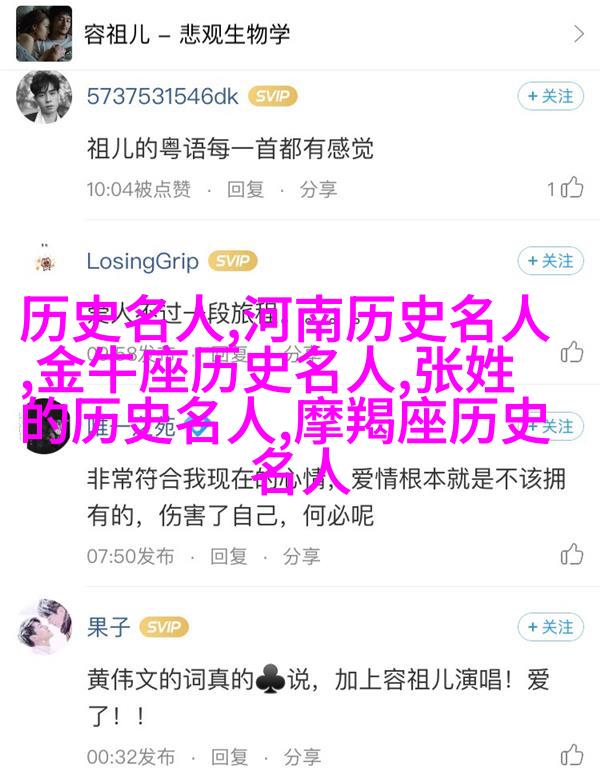Tap the SVIP badge next to 果子

tap(164, 627)
